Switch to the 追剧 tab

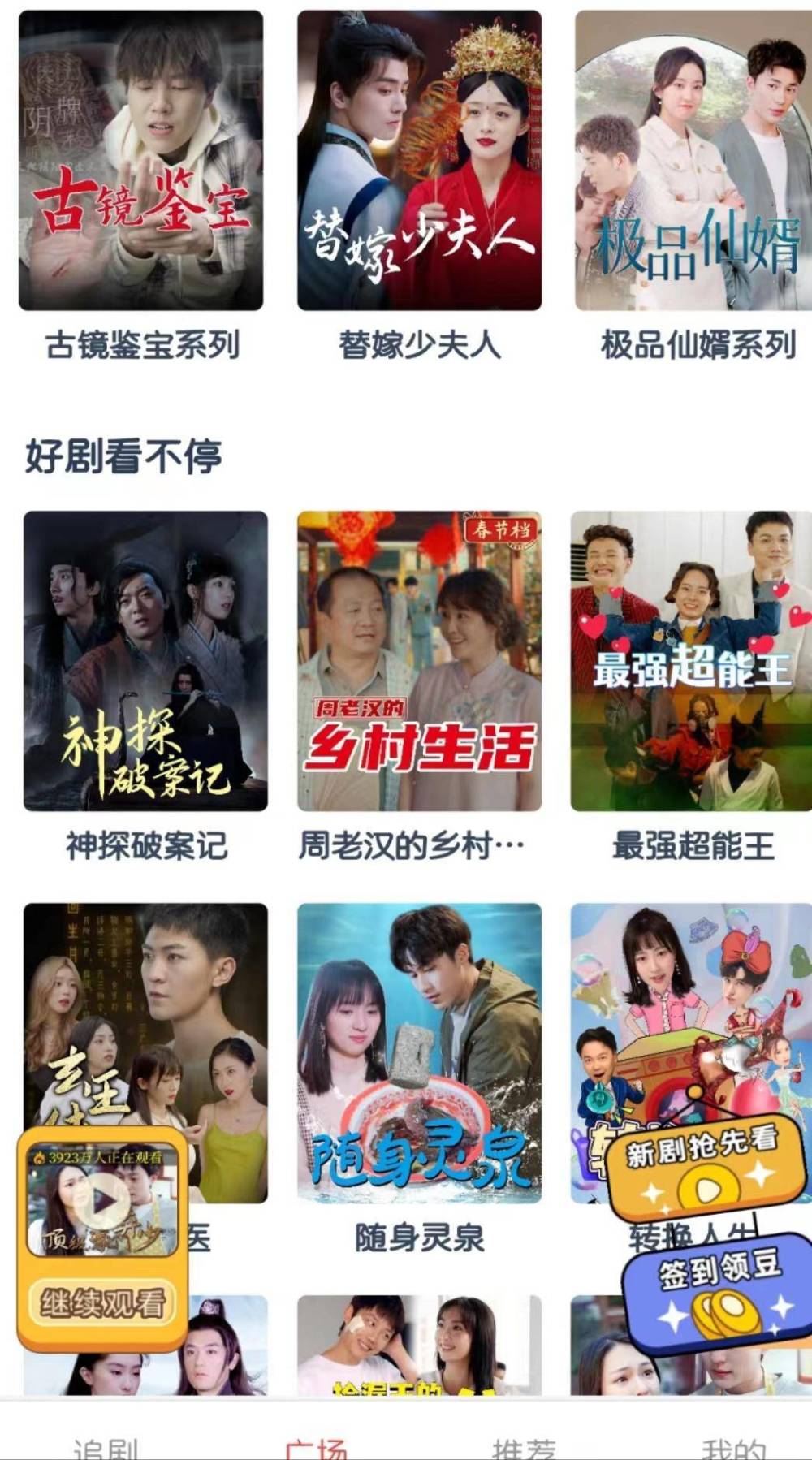106,1449
